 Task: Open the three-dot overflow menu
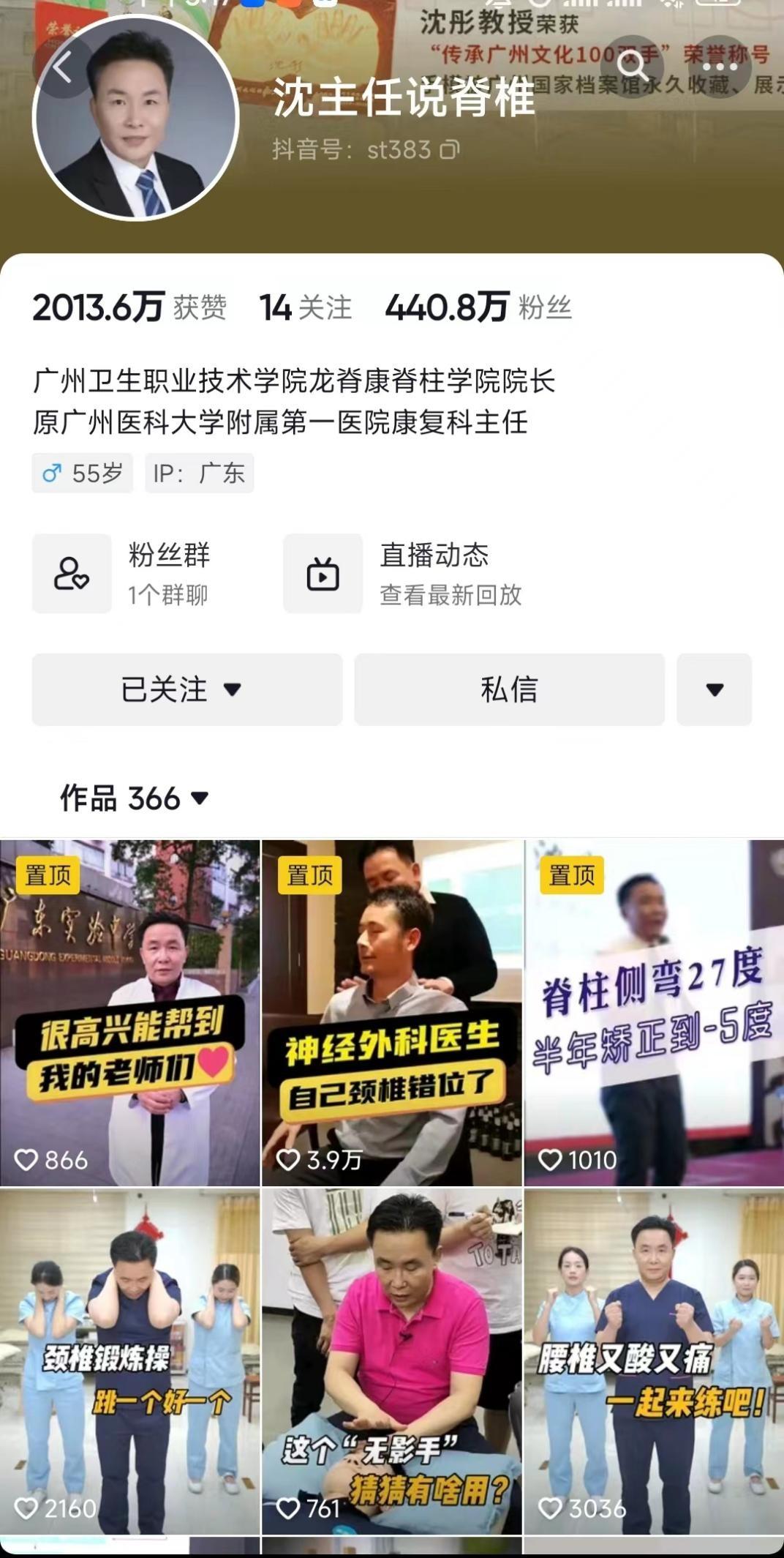[x=720, y=67]
